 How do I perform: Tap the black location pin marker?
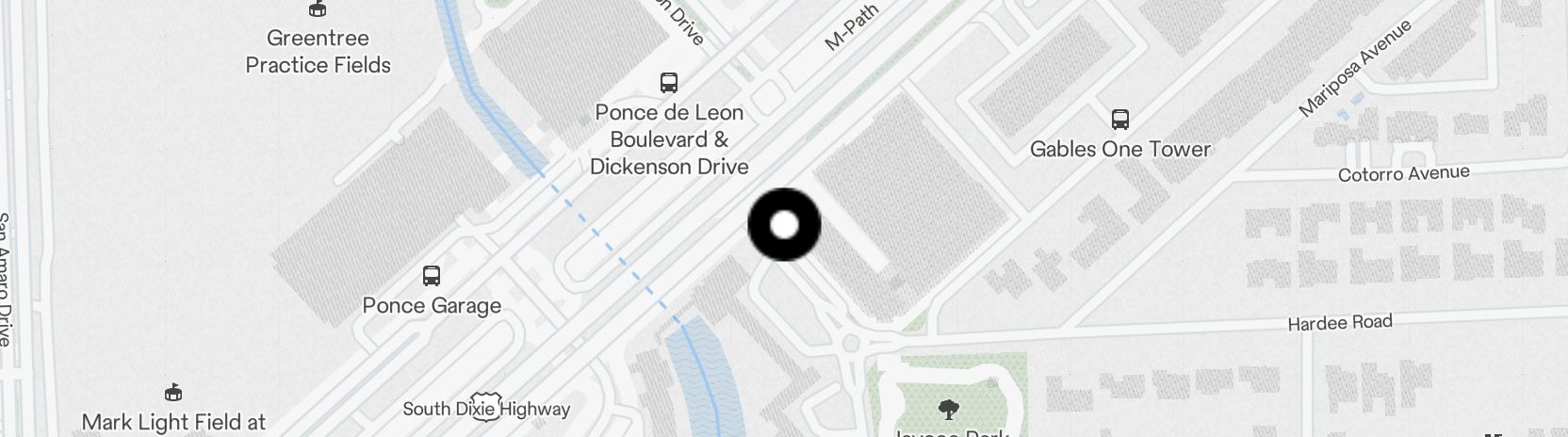click(x=784, y=225)
